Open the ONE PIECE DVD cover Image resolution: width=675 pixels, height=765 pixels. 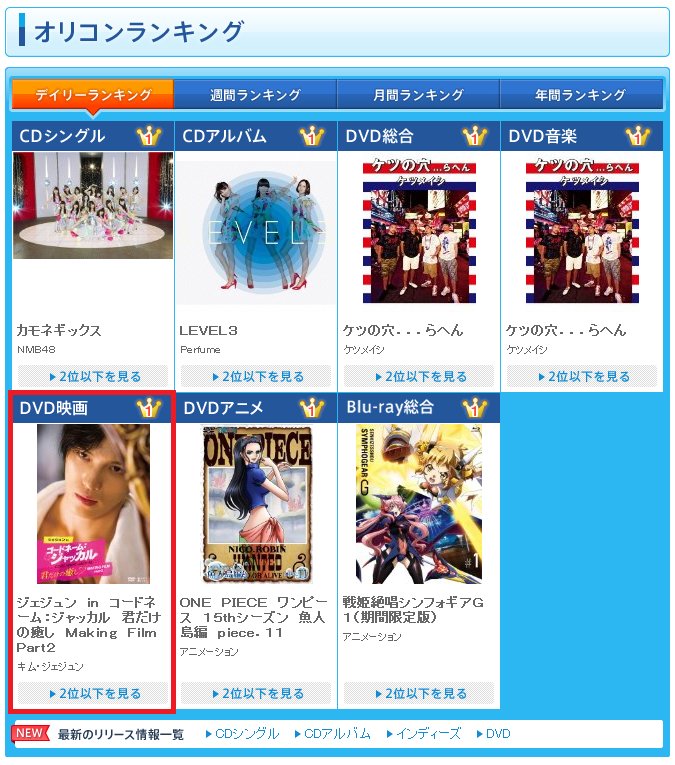click(256, 504)
